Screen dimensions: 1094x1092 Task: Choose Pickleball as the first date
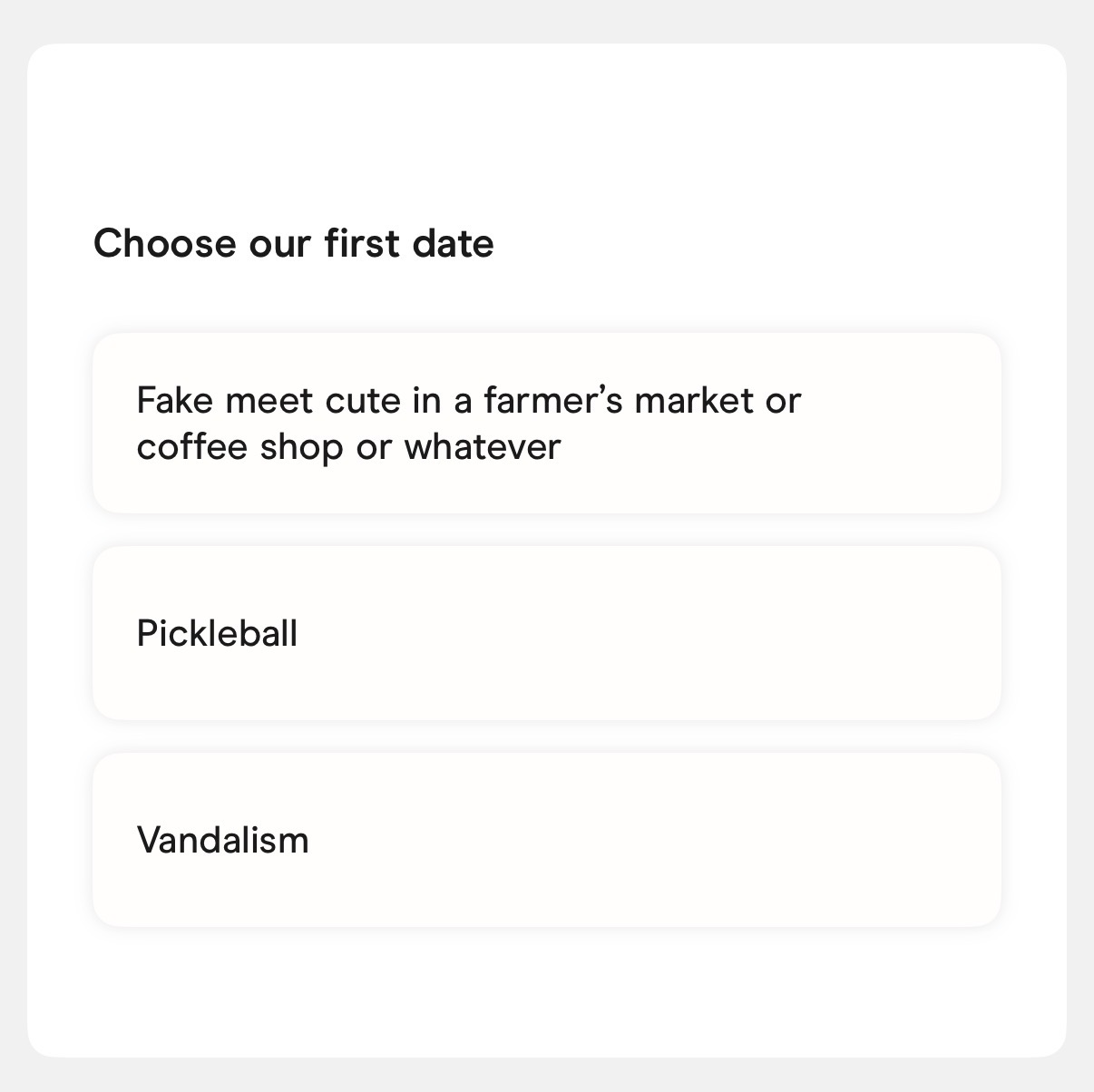click(546, 633)
